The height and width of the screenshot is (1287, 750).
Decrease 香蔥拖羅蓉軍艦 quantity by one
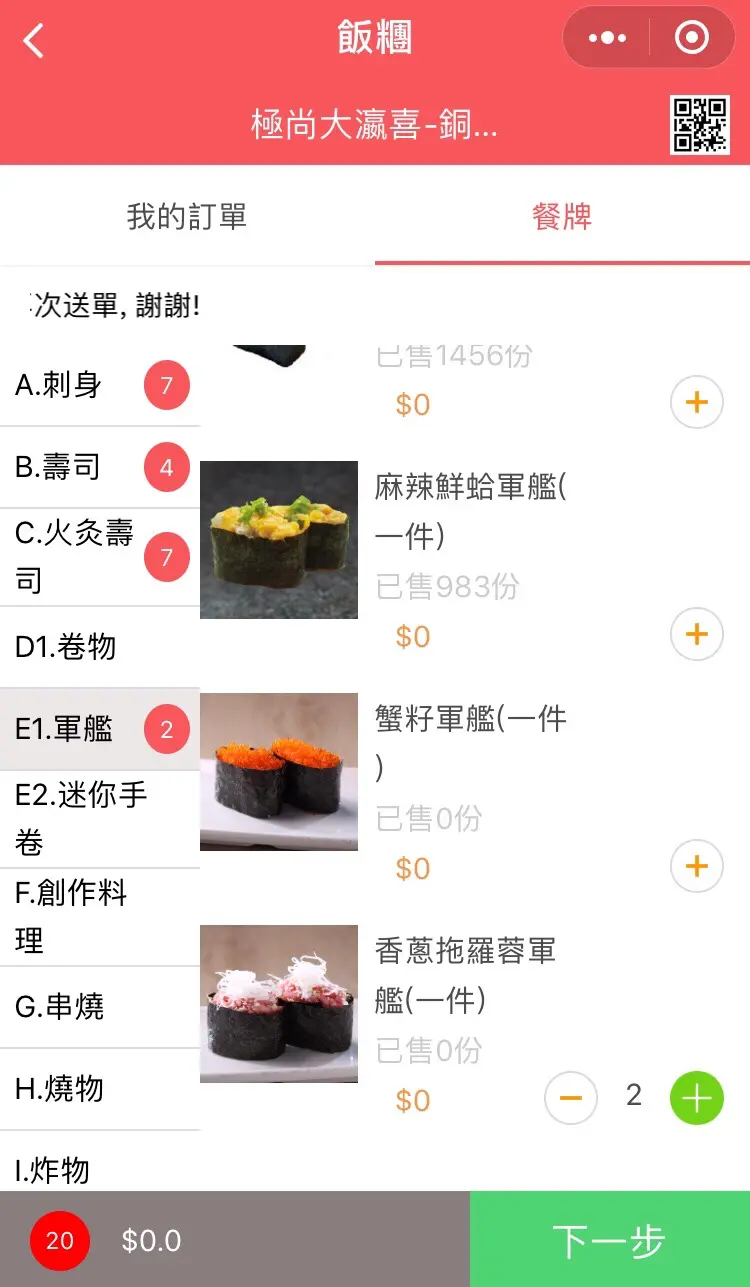coord(571,1098)
